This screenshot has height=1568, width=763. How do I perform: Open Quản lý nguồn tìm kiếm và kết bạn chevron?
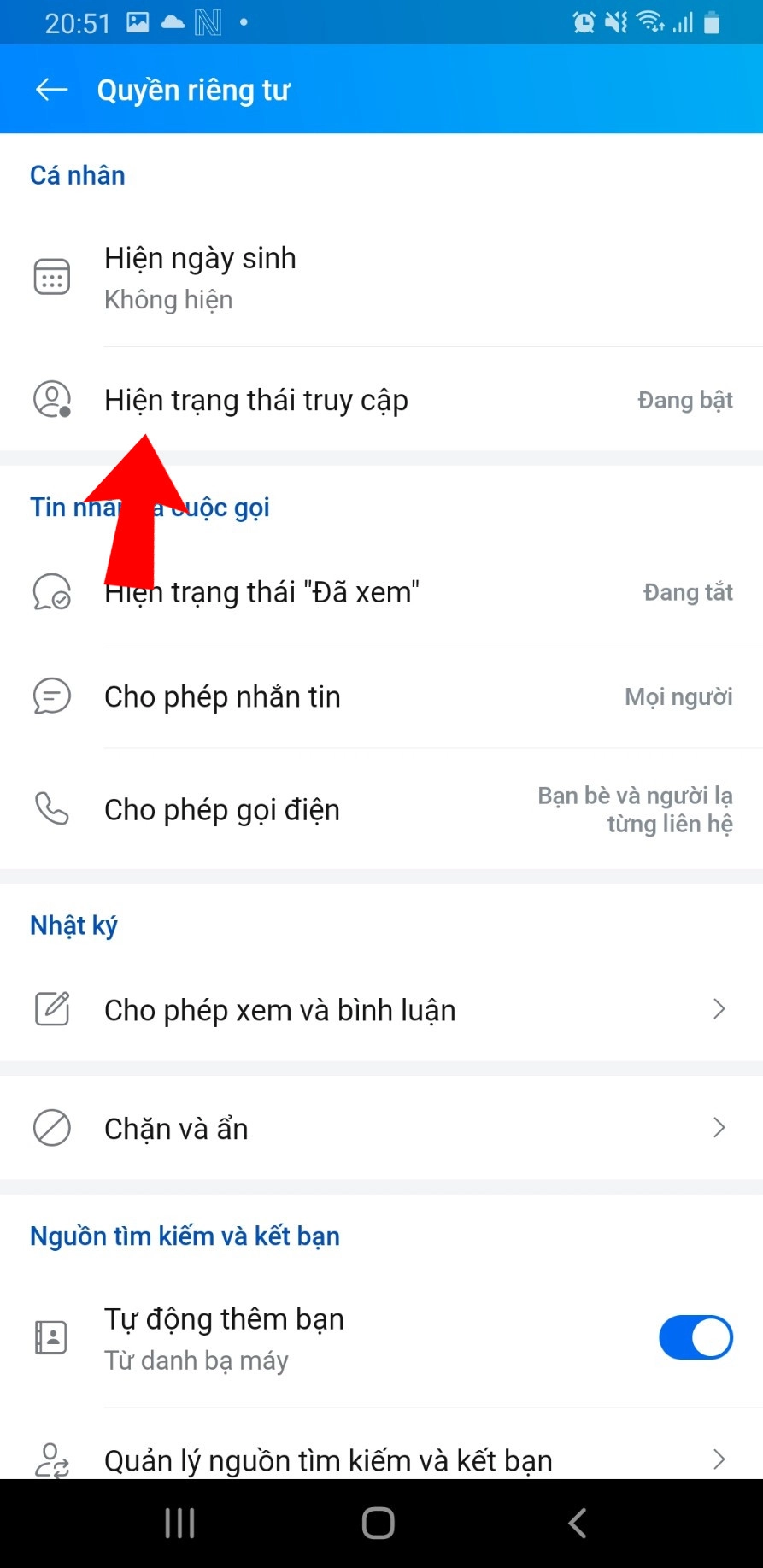(x=719, y=1460)
